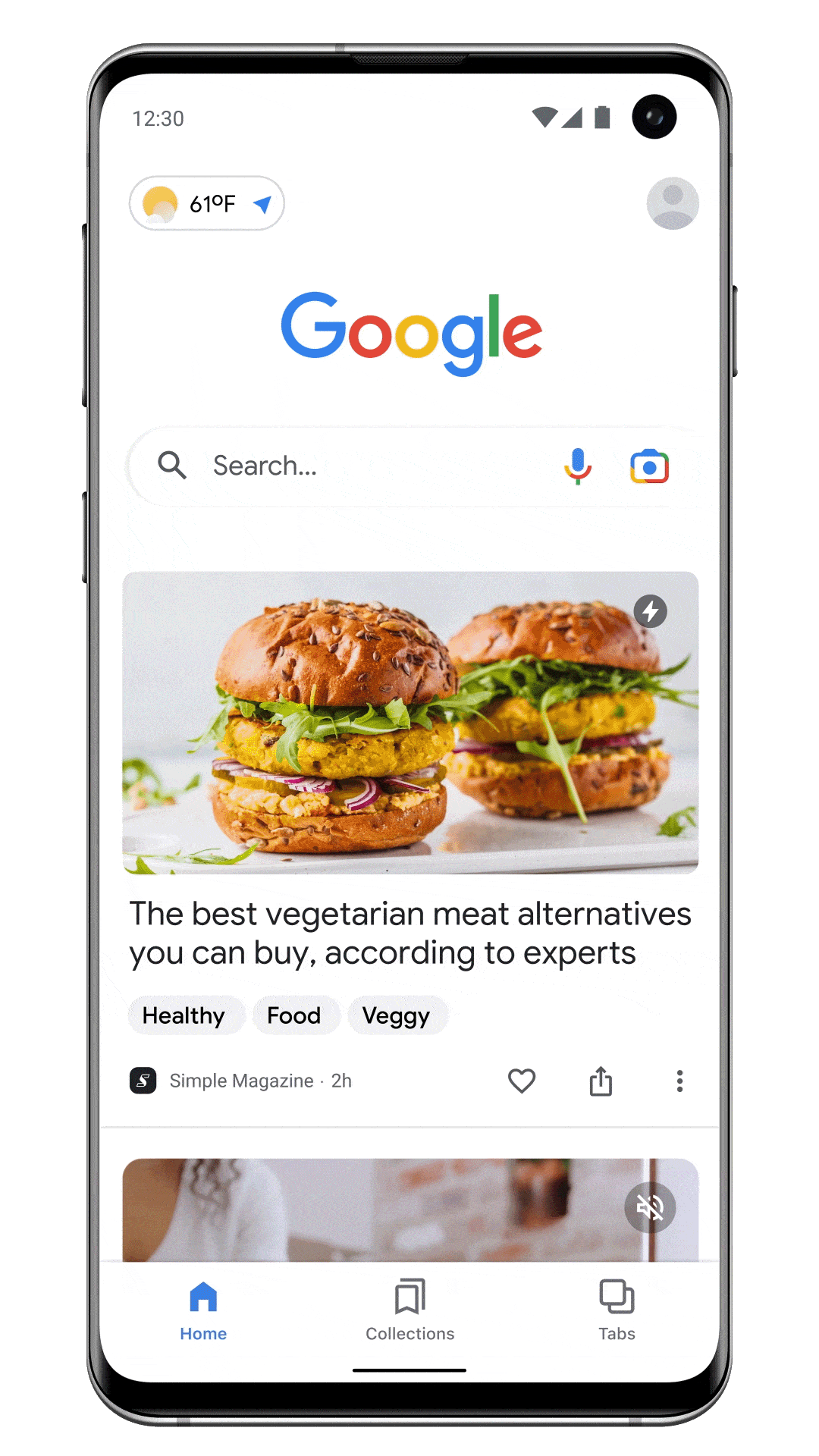This screenshot has height=1456, width=819.
Task: Select the Food chip
Action: [294, 1015]
